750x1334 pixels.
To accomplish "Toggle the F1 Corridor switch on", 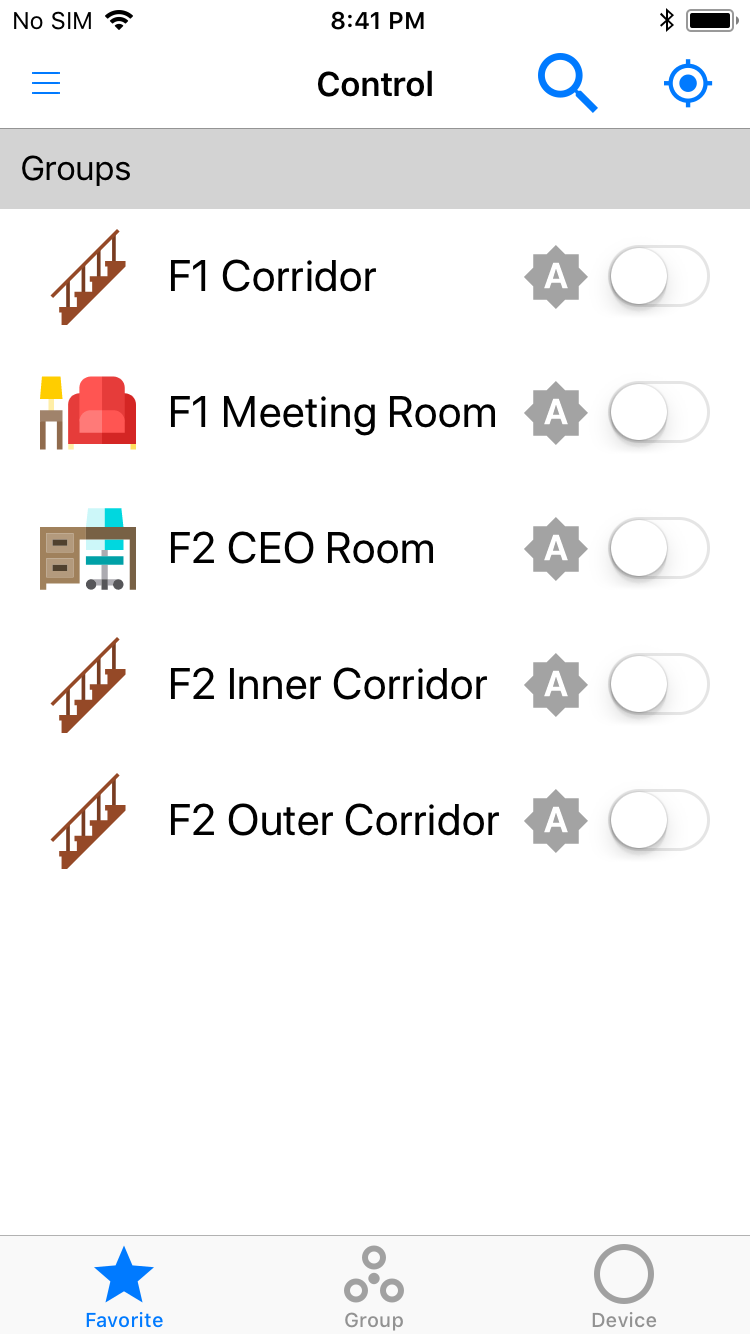I will (x=659, y=276).
